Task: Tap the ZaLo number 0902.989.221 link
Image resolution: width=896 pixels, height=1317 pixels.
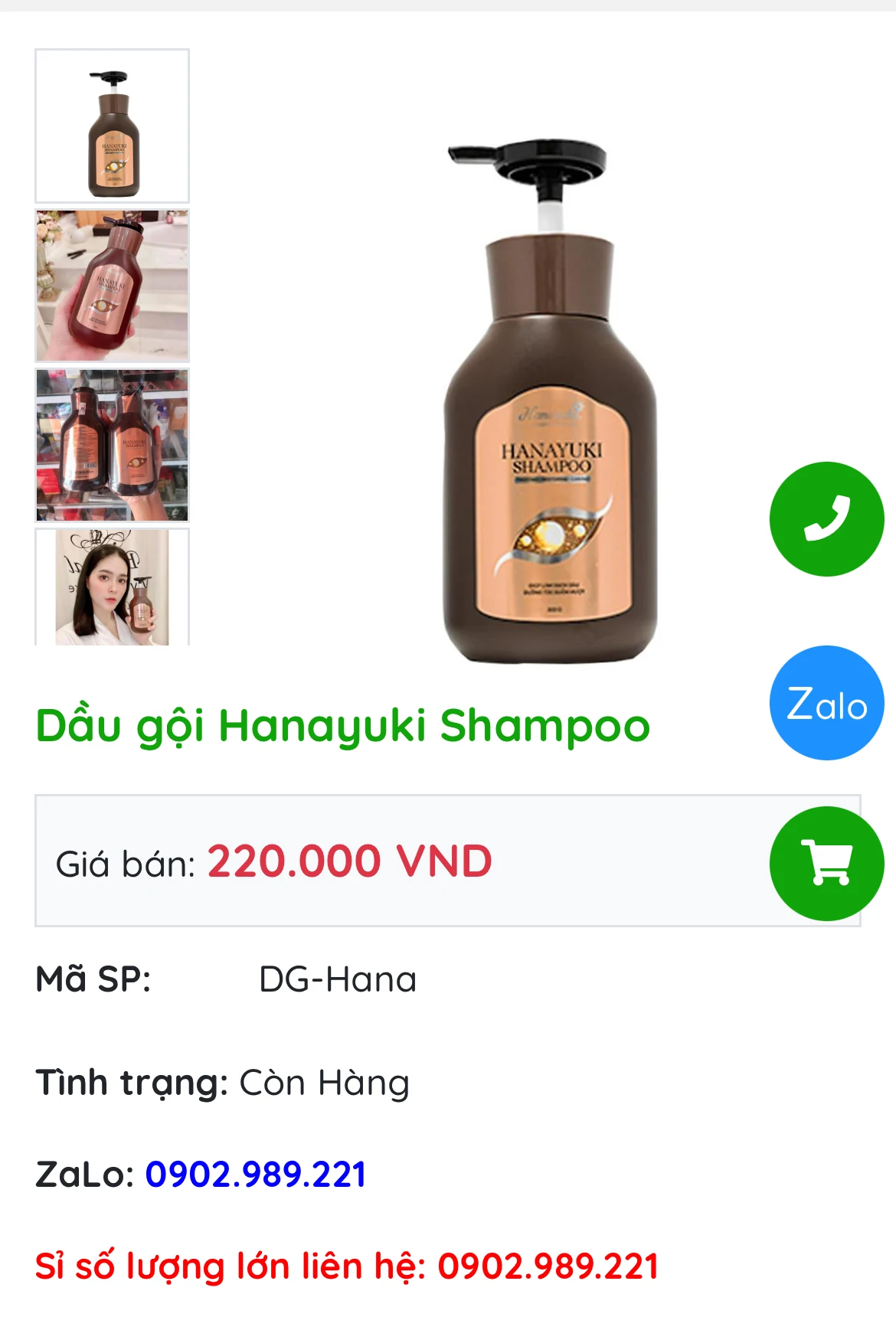Action: [x=256, y=1174]
